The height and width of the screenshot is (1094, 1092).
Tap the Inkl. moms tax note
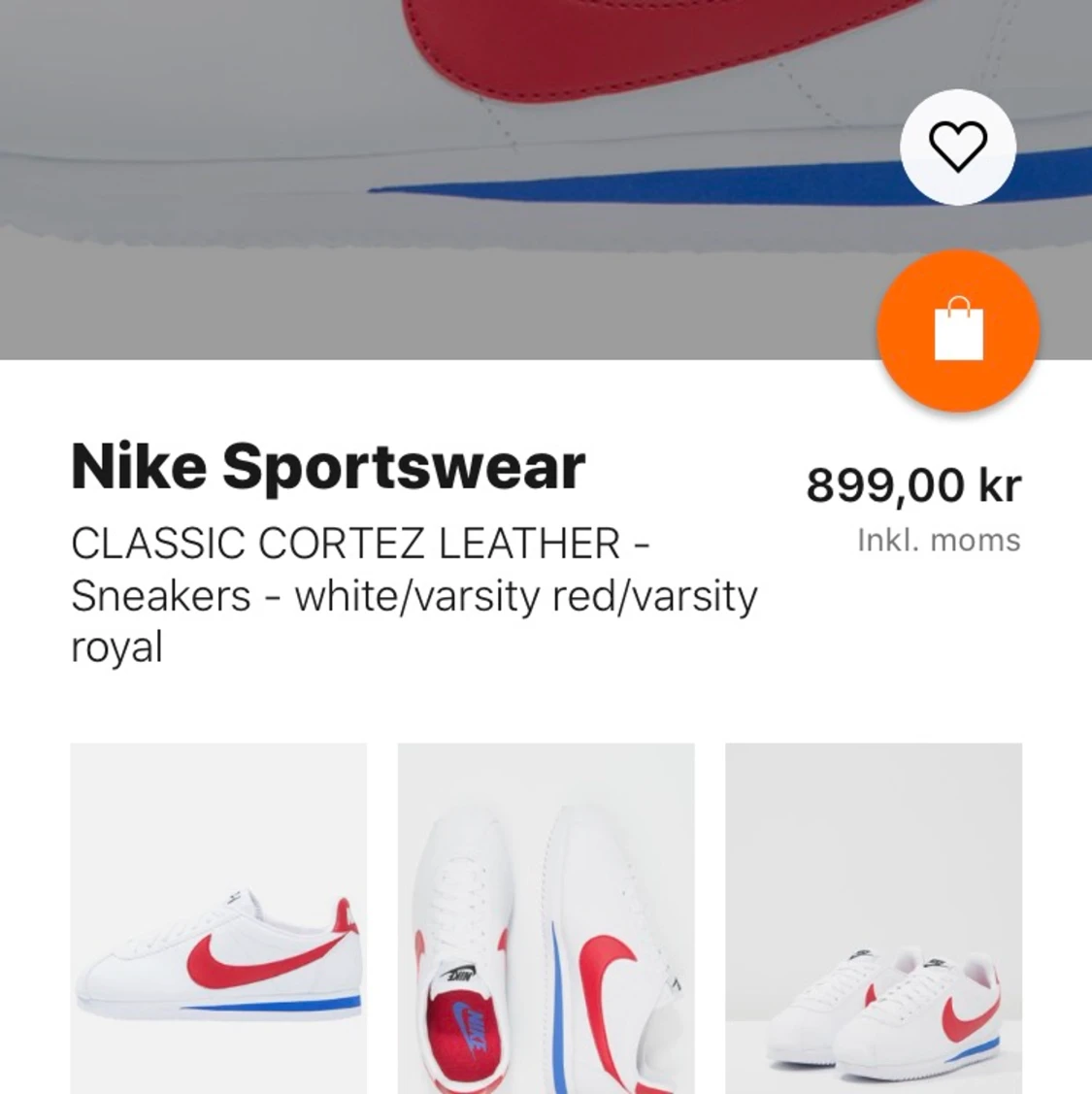(940, 540)
